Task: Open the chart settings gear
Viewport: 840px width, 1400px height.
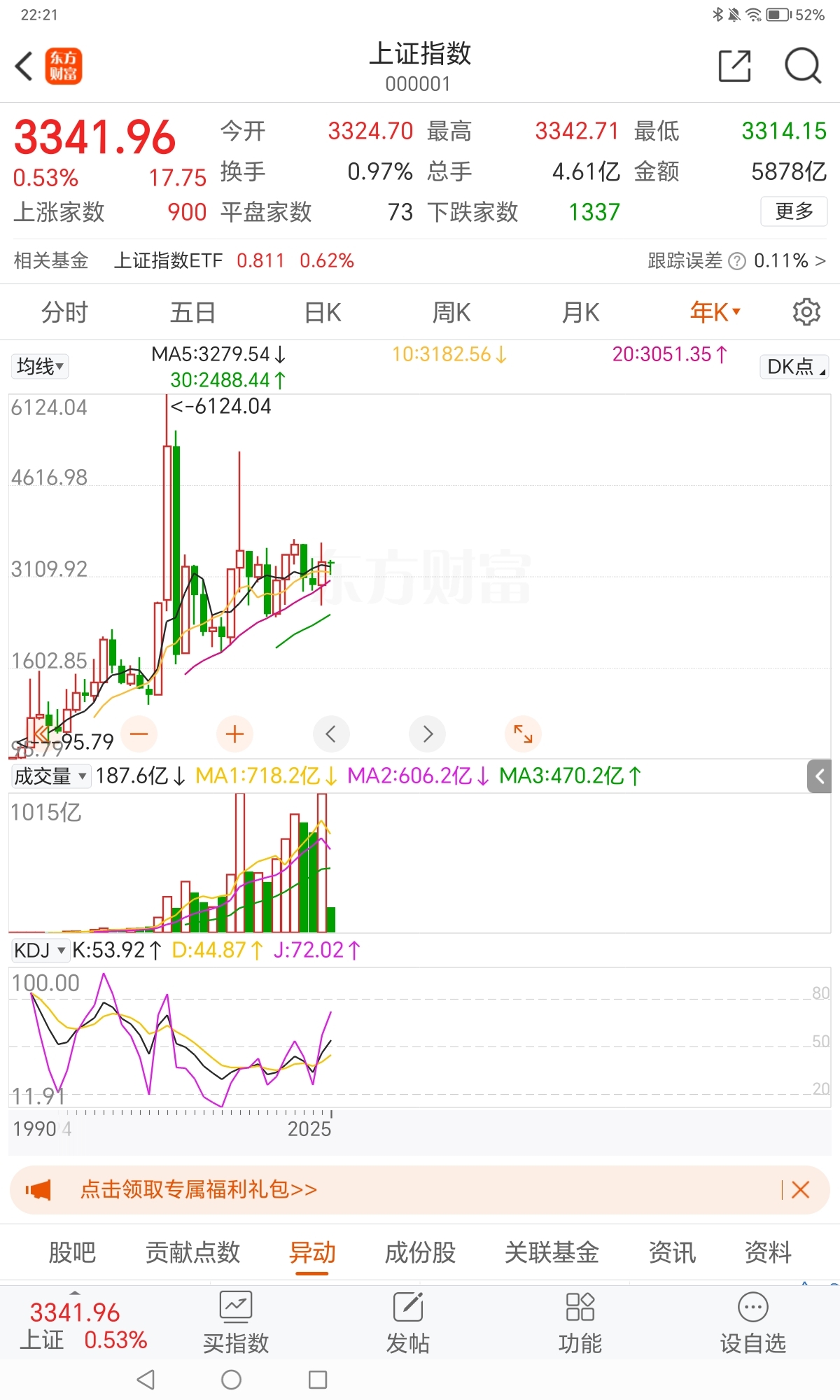Action: [806, 312]
